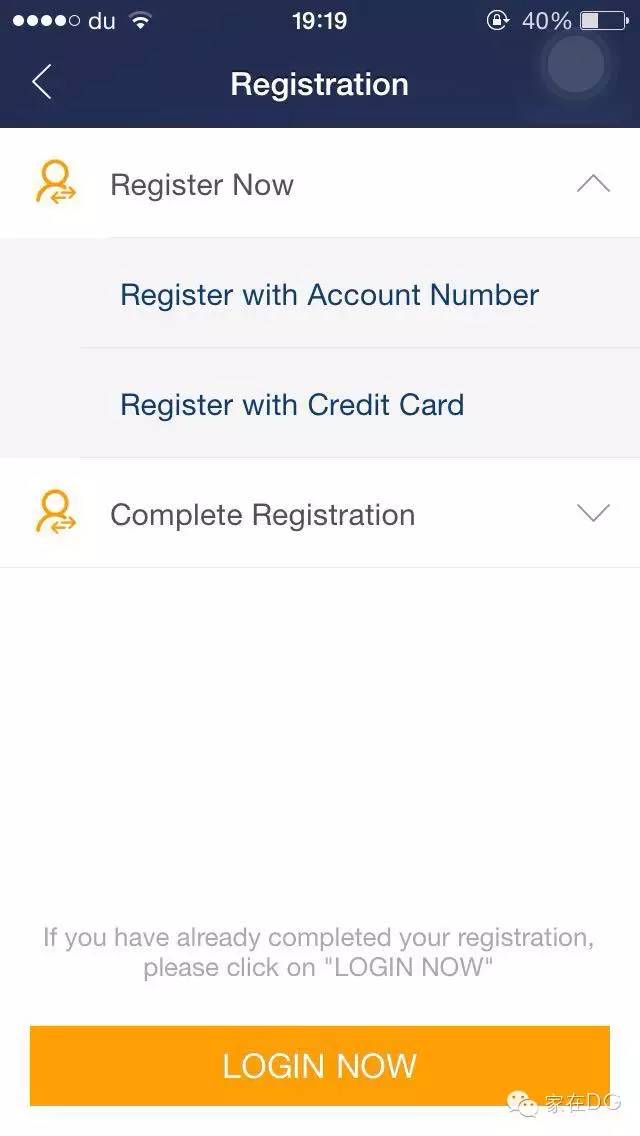The width and height of the screenshot is (640, 1136).
Task: Select Register with Credit Card
Action: pos(292,405)
